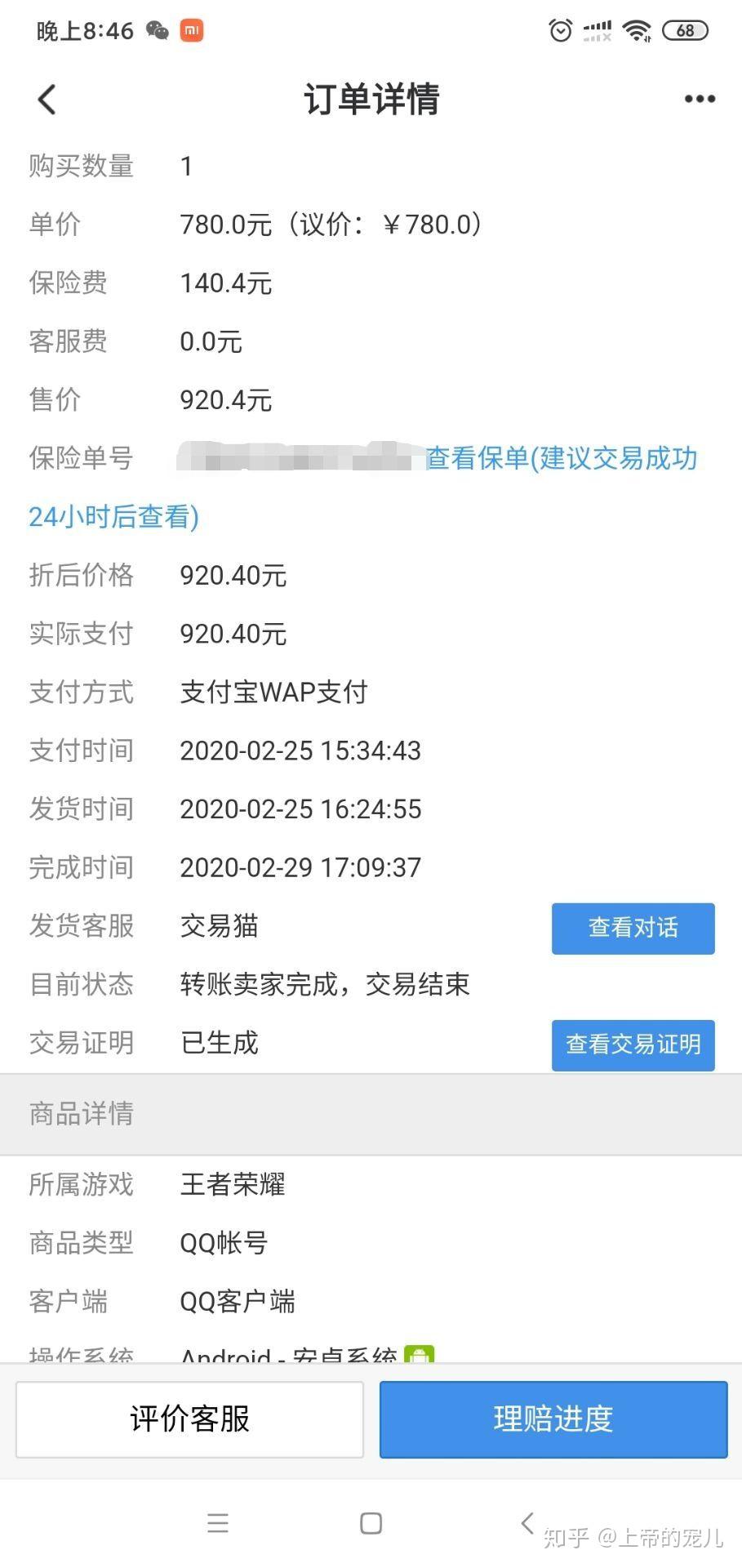The height and width of the screenshot is (1568, 742).
Task: Tap the 查看对话 button
Action: coord(633,928)
